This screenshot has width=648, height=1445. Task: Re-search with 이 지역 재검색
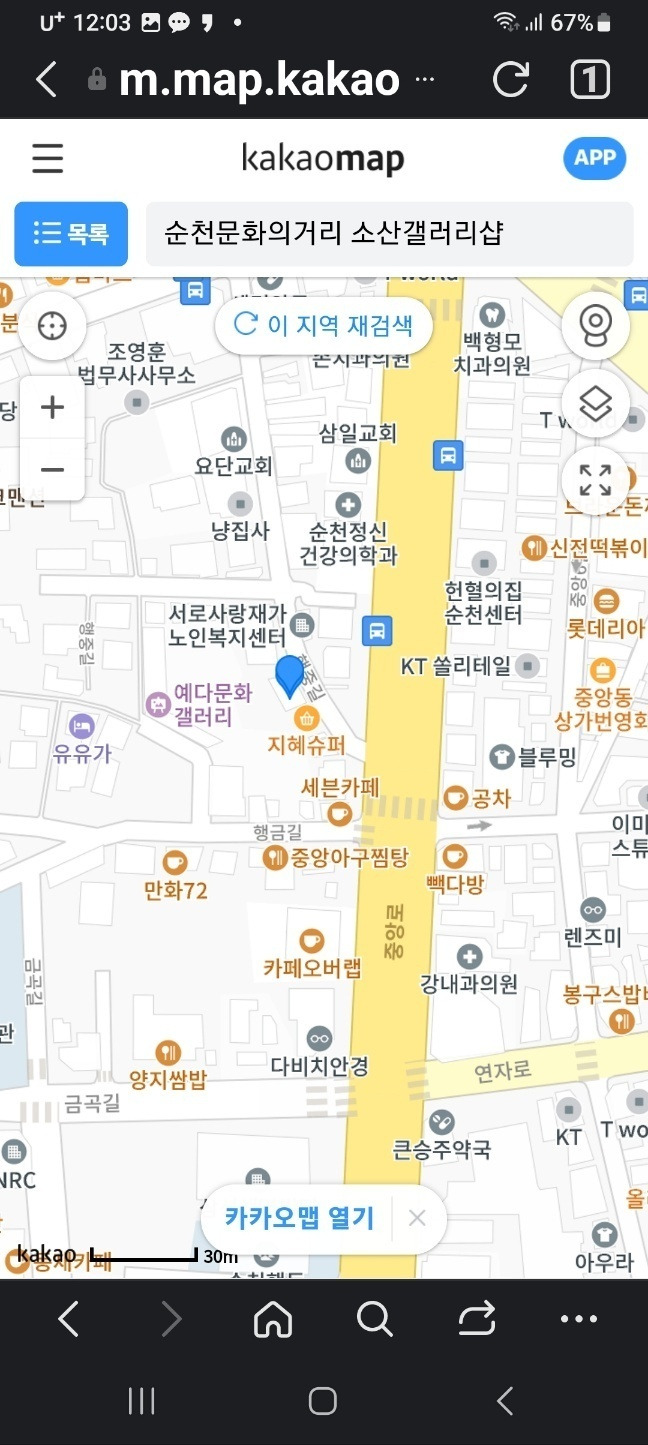click(x=323, y=325)
